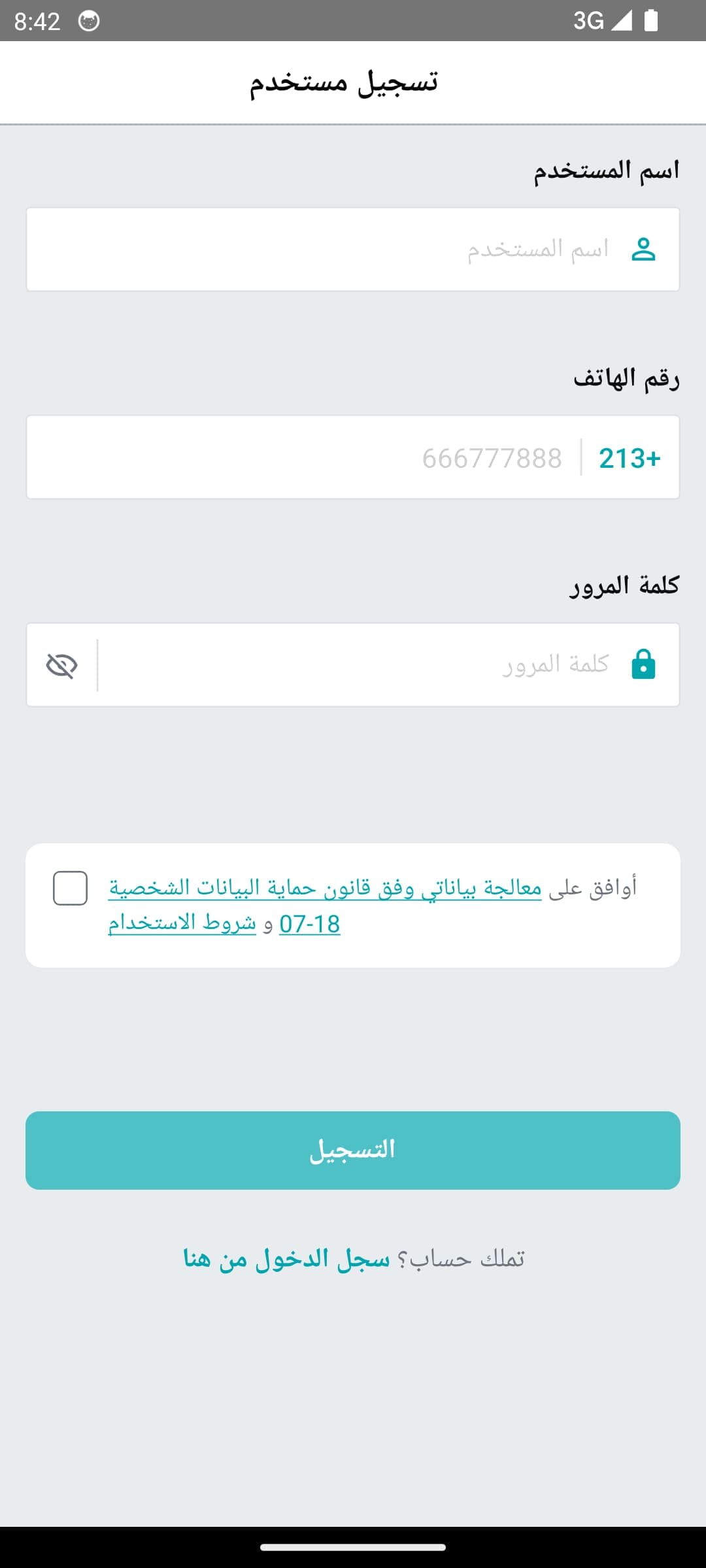Click the battery icon in the status bar
Viewport: 706px width, 1568px height.
tap(650, 20)
